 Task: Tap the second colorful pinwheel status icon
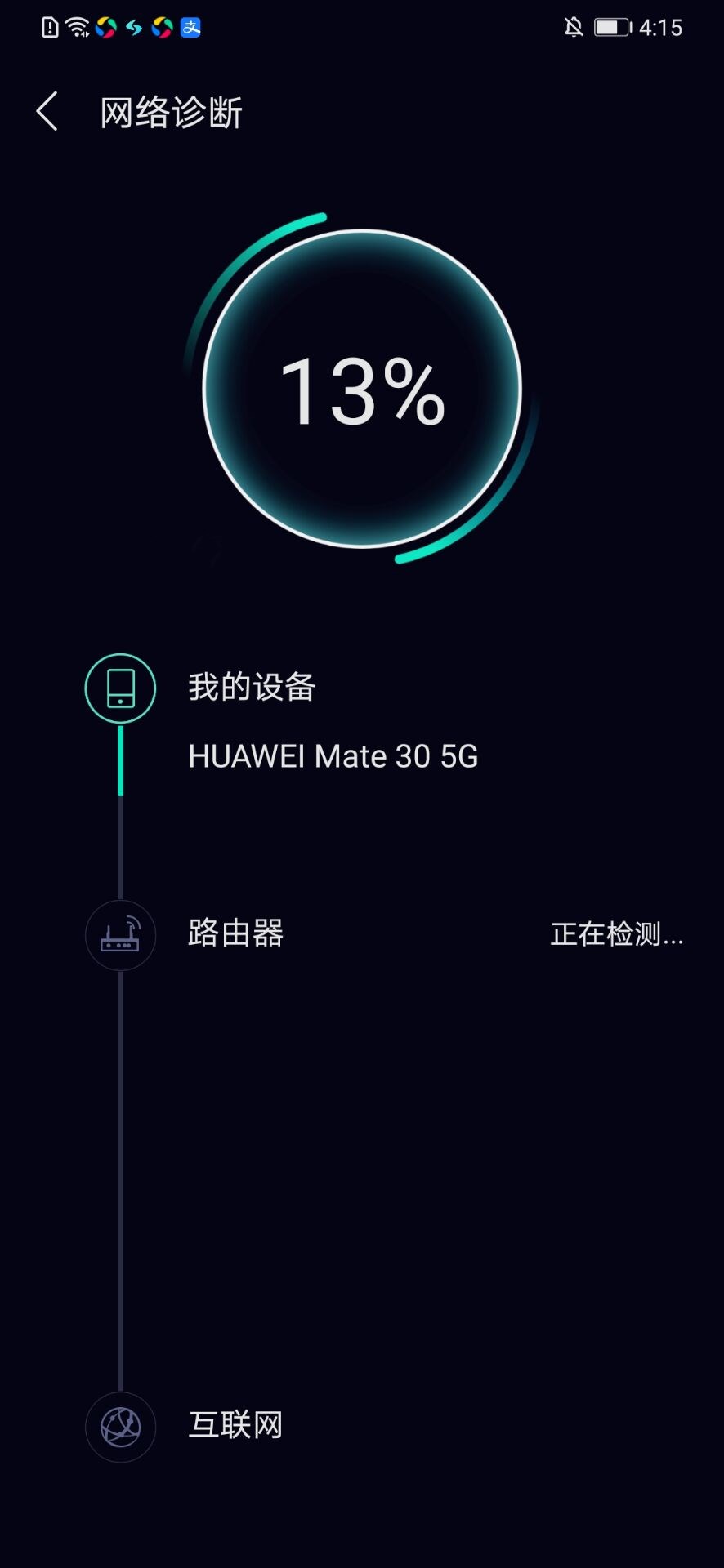[161, 27]
